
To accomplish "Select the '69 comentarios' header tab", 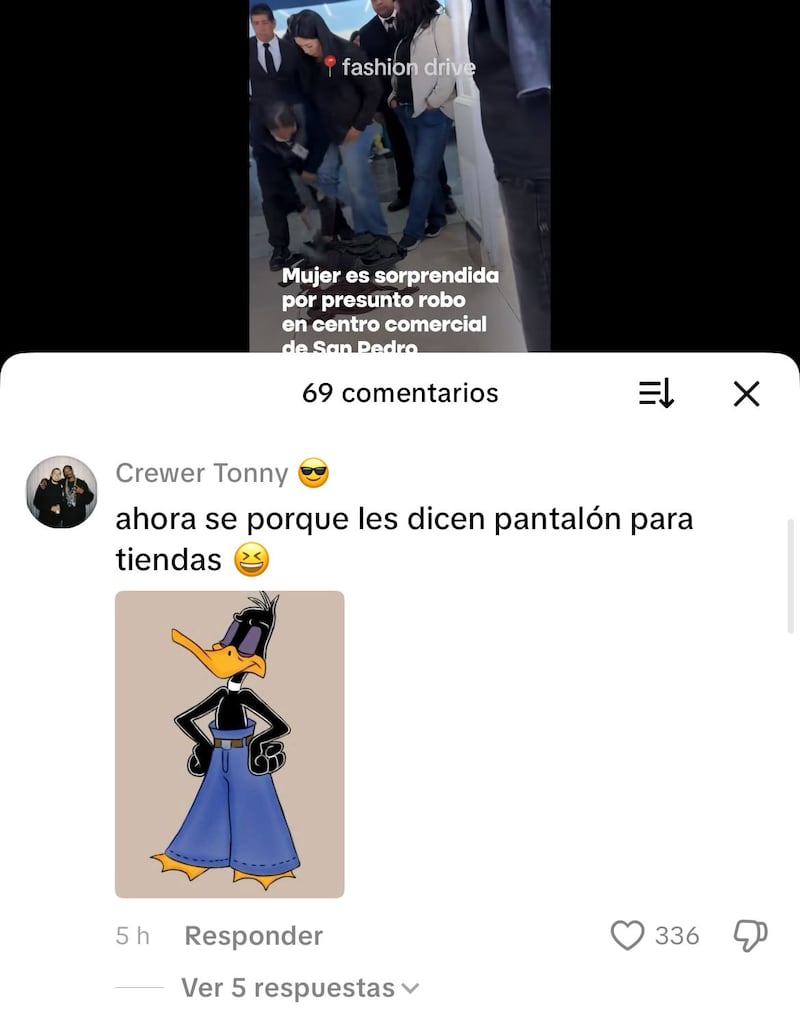I will pos(398,394).
